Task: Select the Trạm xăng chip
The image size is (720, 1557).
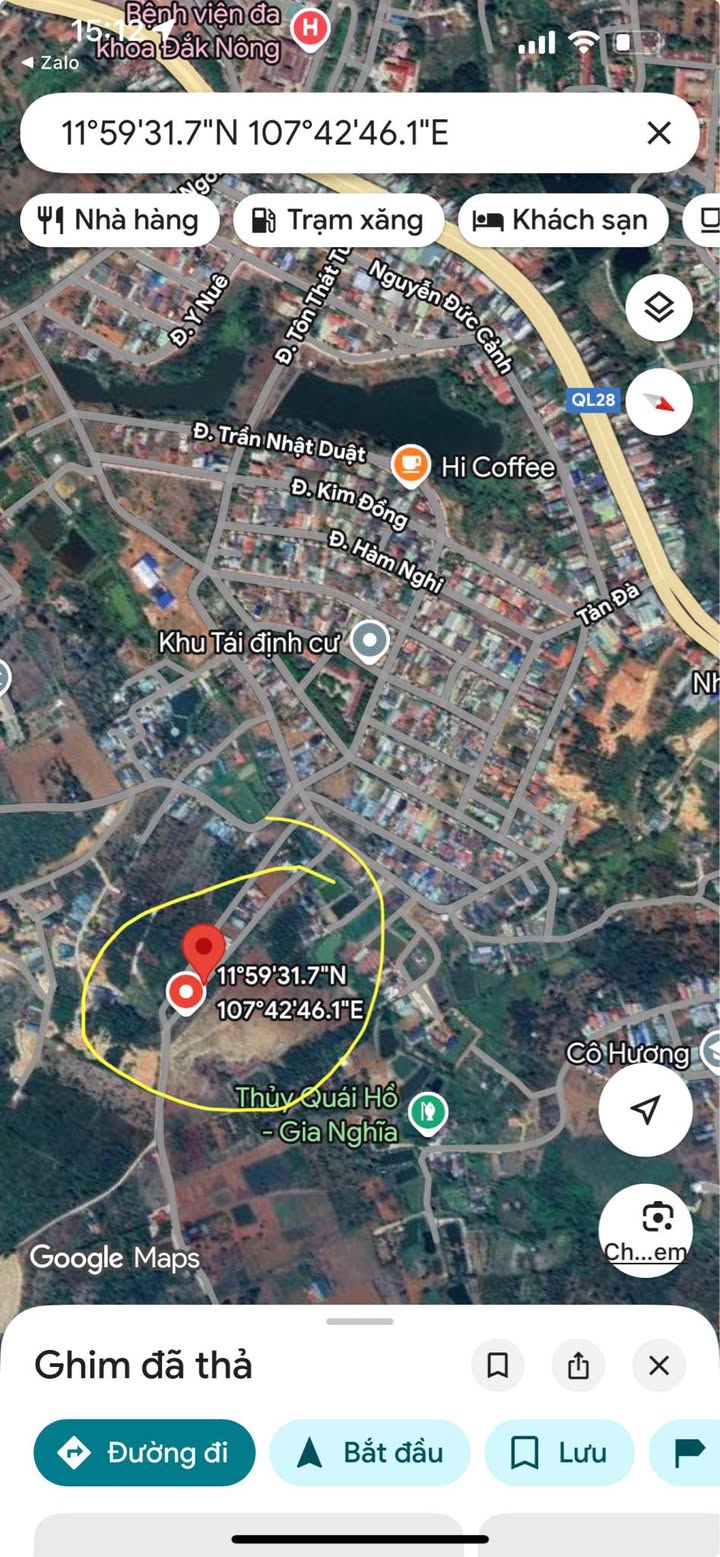Action: click(x=338, y=220)
